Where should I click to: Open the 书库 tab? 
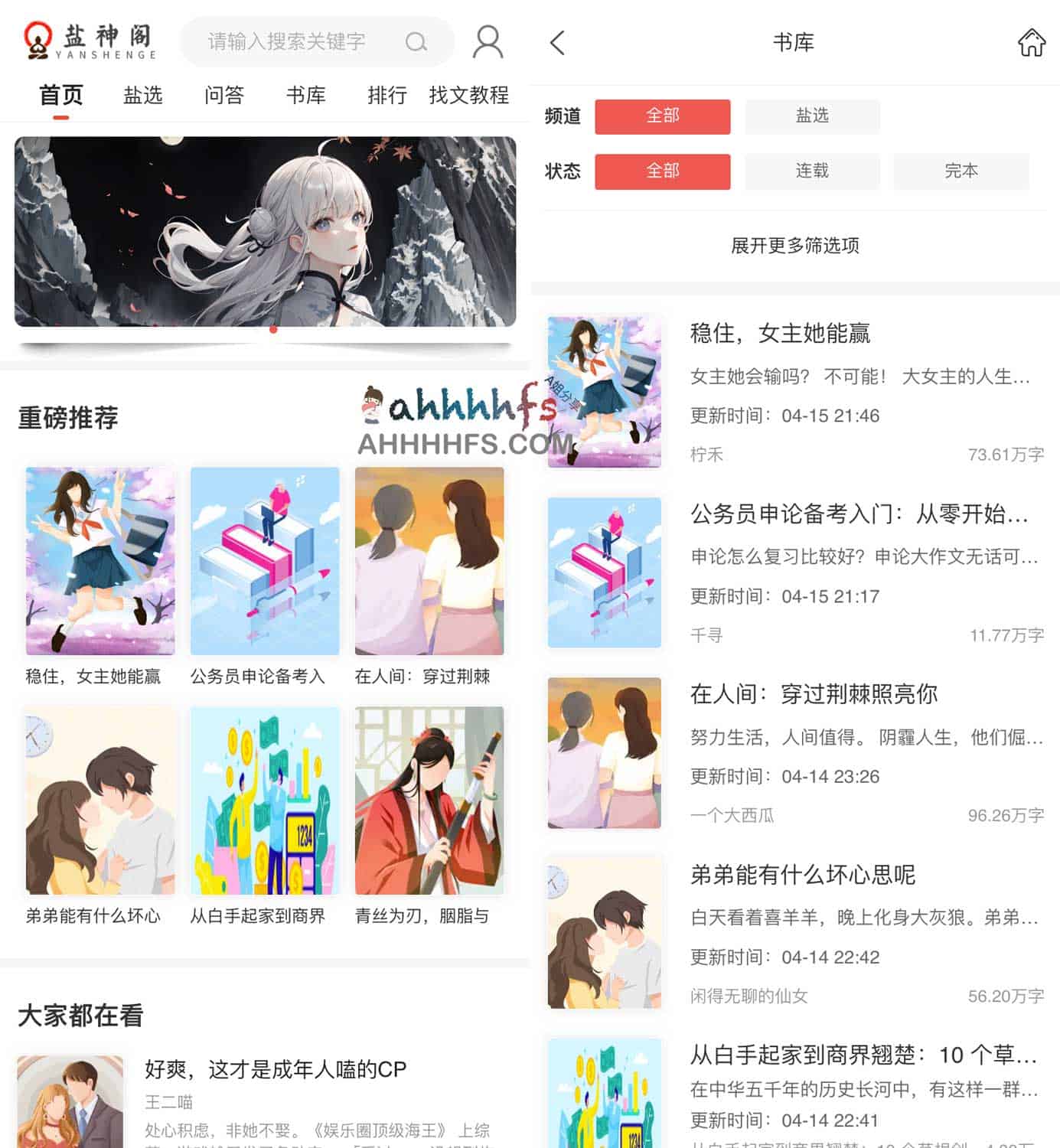tap(306, 95)
